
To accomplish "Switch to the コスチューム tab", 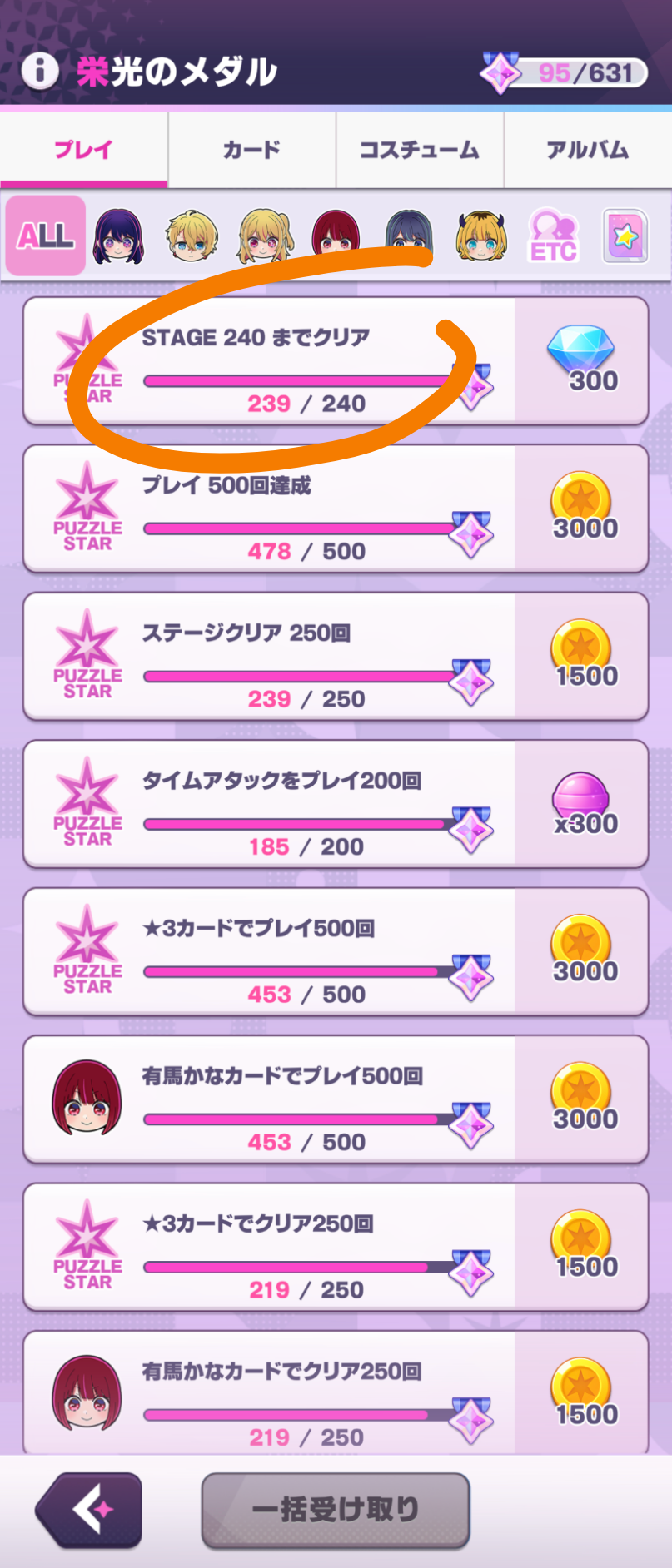I will coord(420,150).
